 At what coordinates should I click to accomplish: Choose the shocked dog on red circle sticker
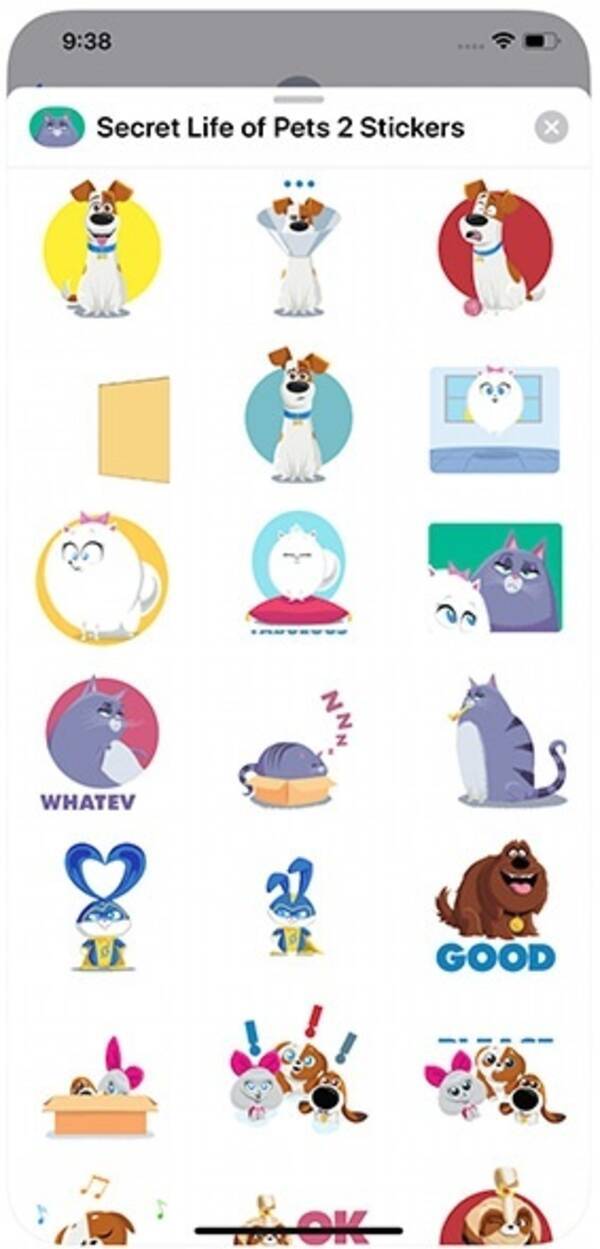(495, 250)
